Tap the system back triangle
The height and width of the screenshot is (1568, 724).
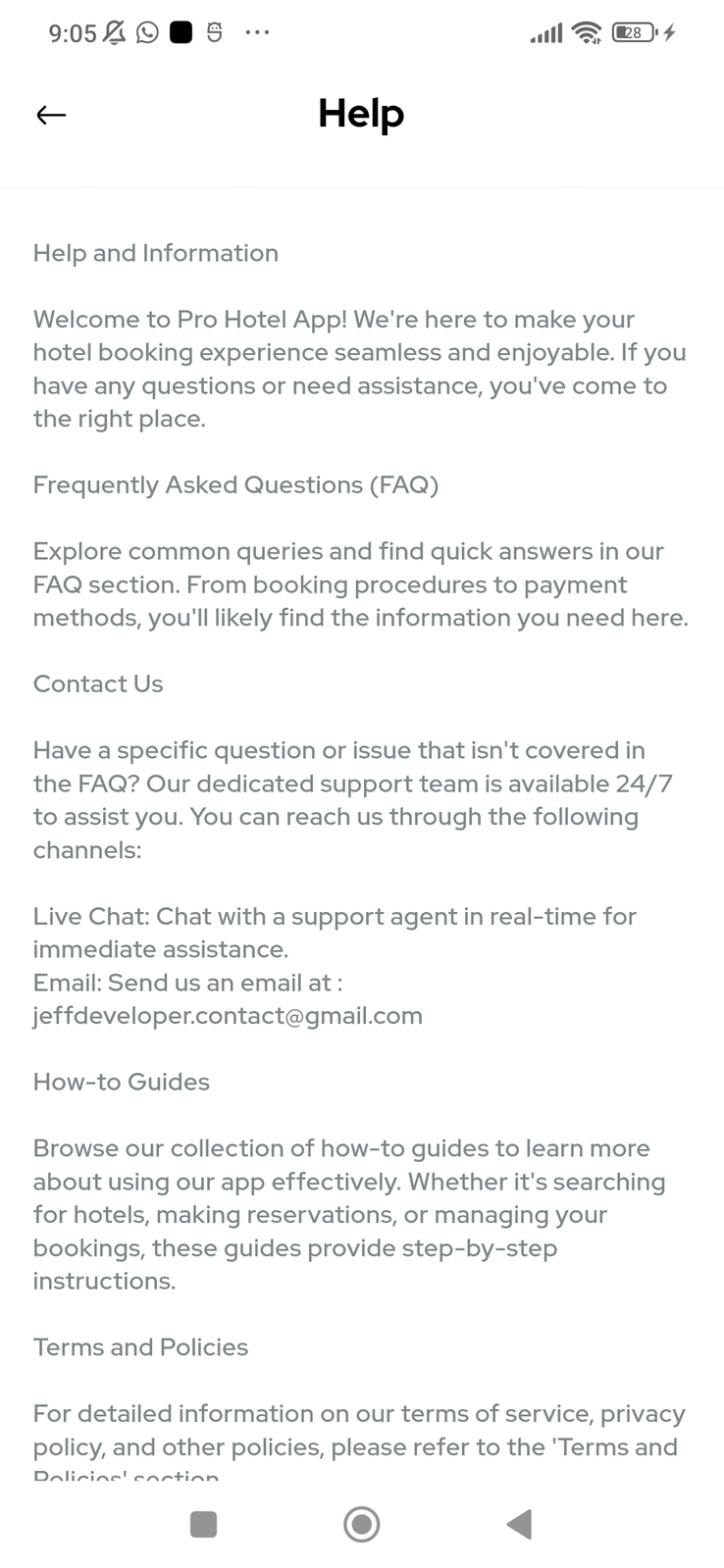(519, 1524)
